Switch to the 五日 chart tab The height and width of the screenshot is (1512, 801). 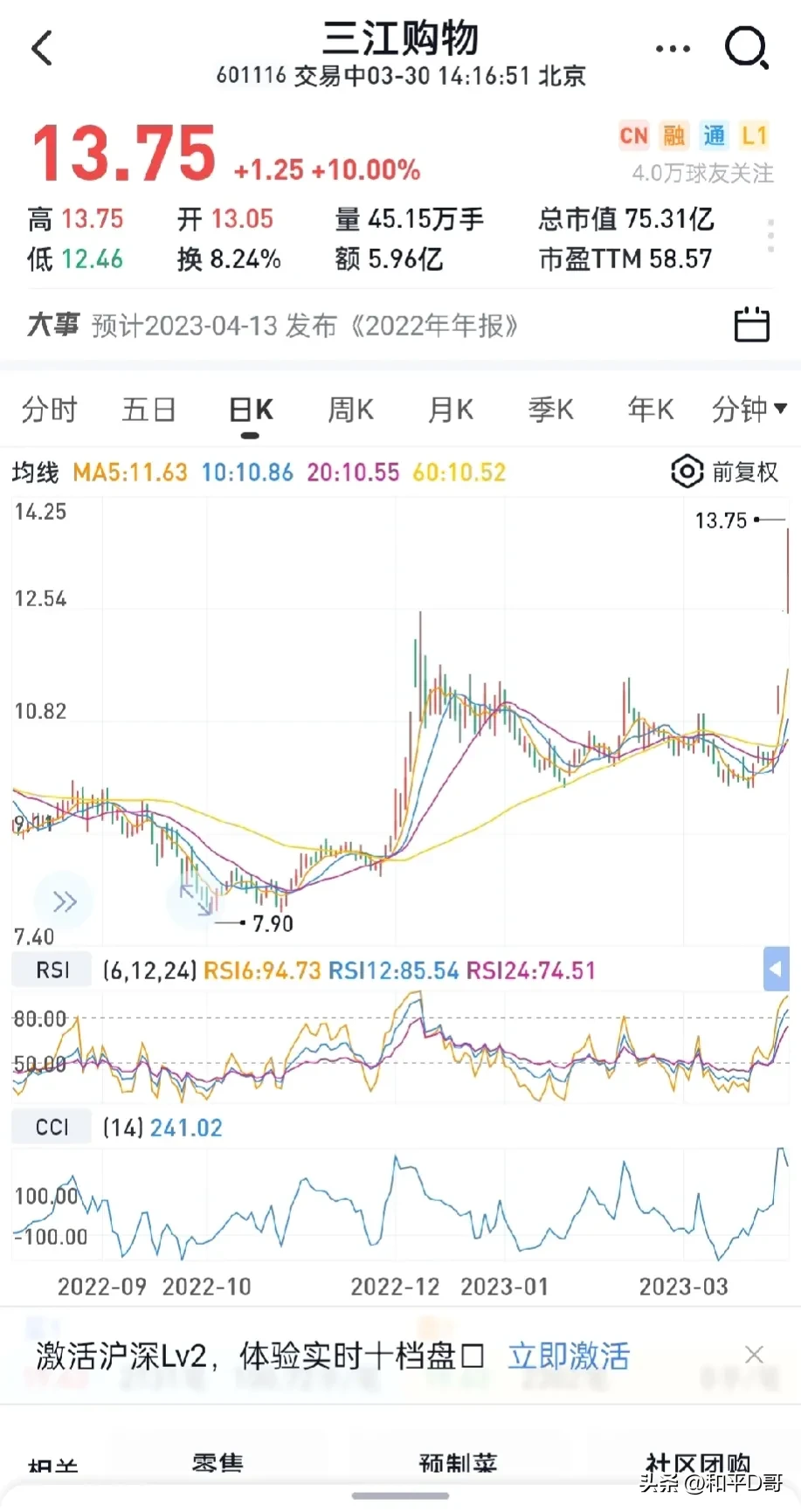pyautogui.click(x=149, y=409)
